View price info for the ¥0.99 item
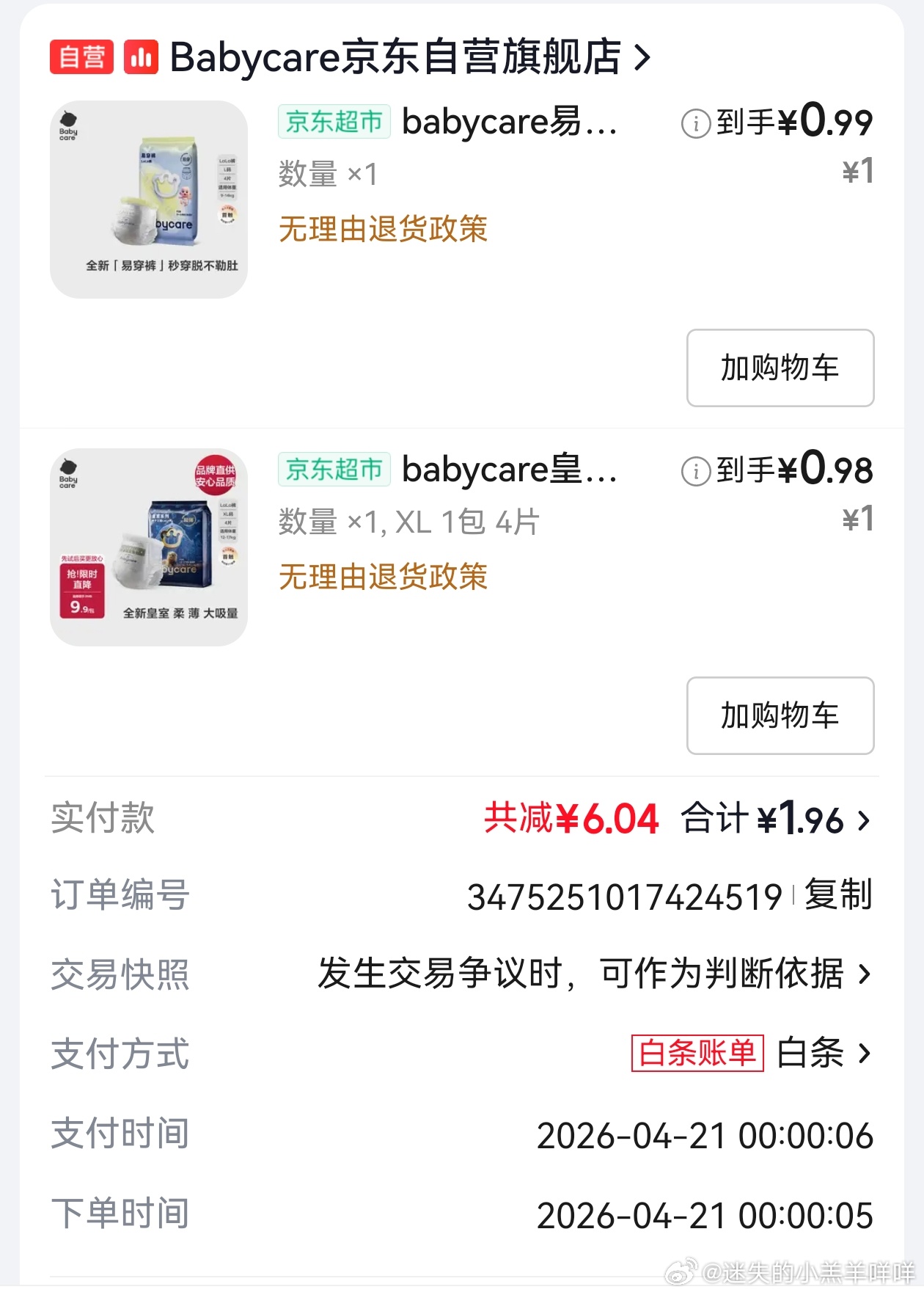This screenshot has width=924, height=1295. click(x=695, y=123)
